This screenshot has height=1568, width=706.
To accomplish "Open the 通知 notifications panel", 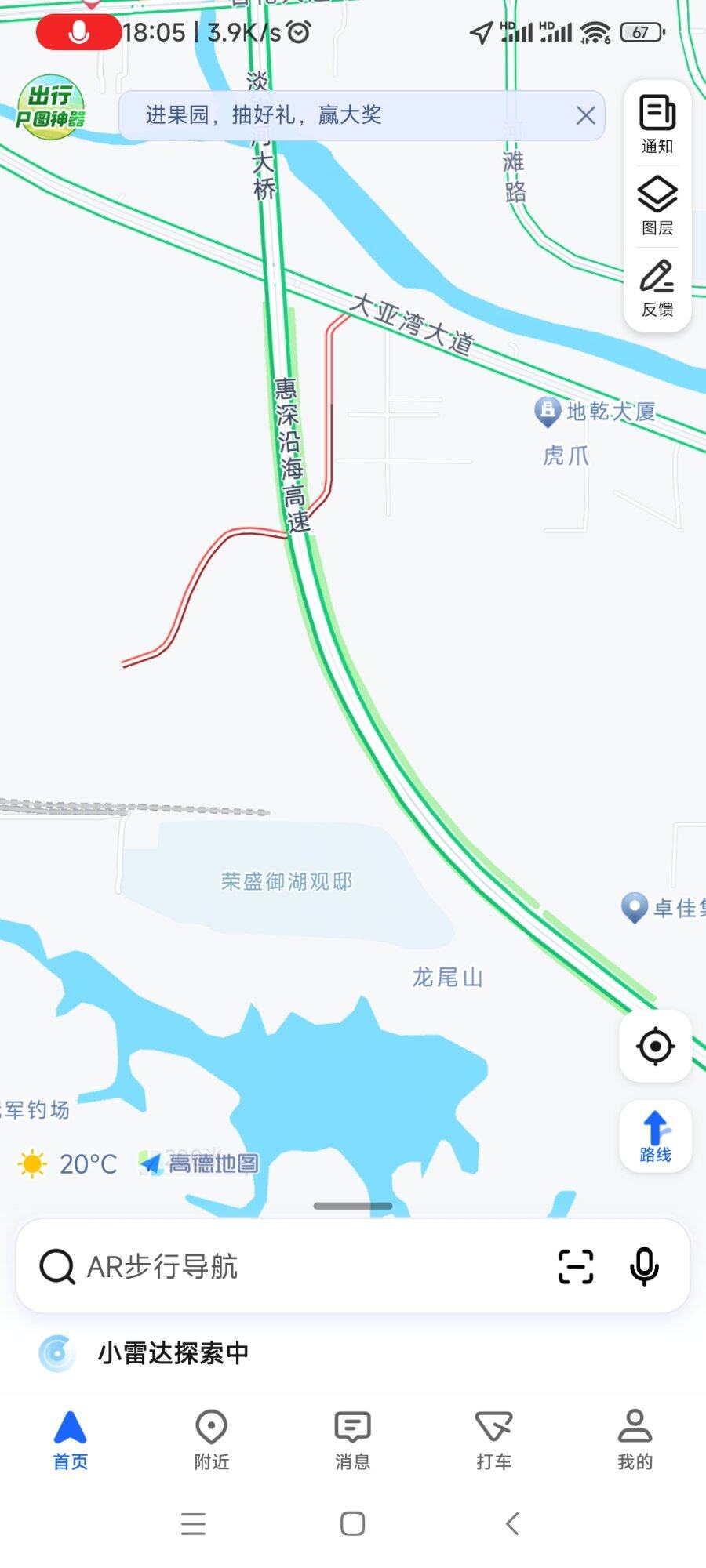I will coord(657,125).
